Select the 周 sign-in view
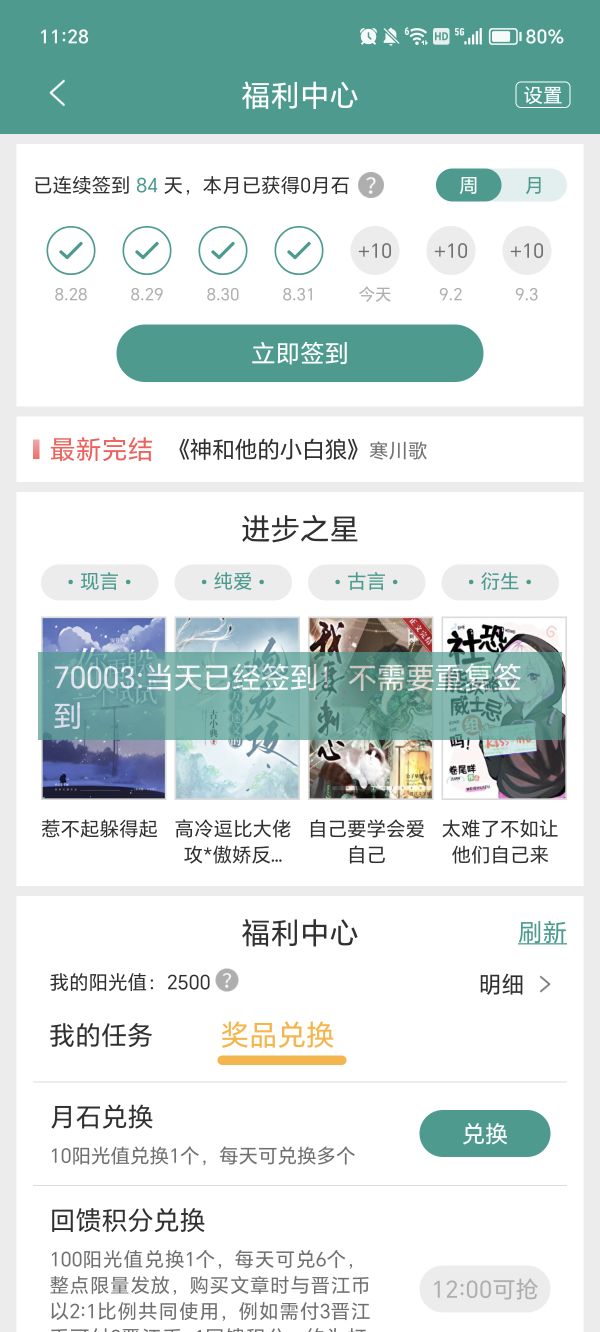The width and height of the screenshot is (600, 1332). 468,185
